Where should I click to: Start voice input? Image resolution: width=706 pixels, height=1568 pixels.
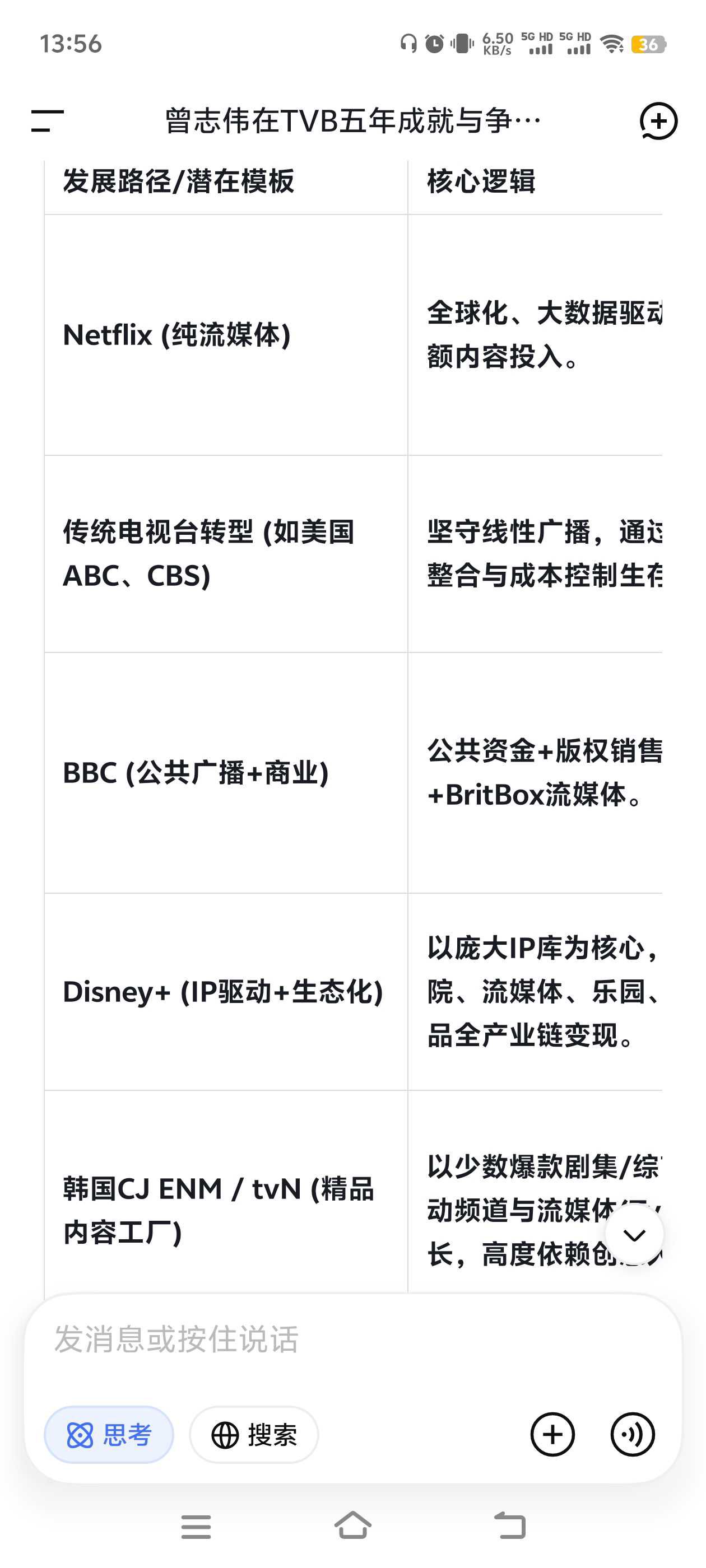[x=632, y=1435]
